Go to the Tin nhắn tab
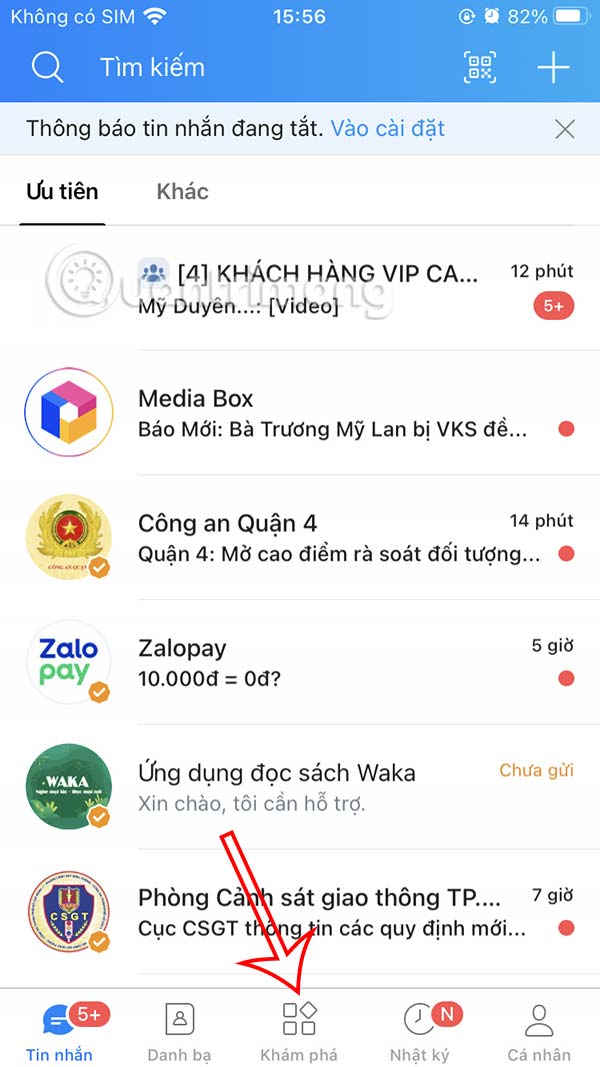The width and height of the screenshot is (600, 1067). [60, 1030]
